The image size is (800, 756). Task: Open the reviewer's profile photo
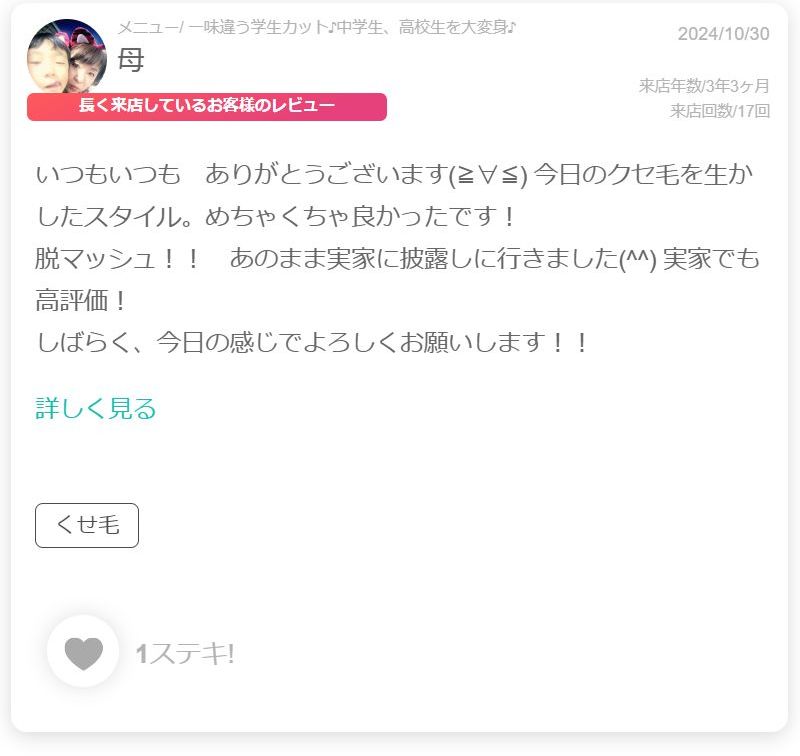tap(66, 56)
